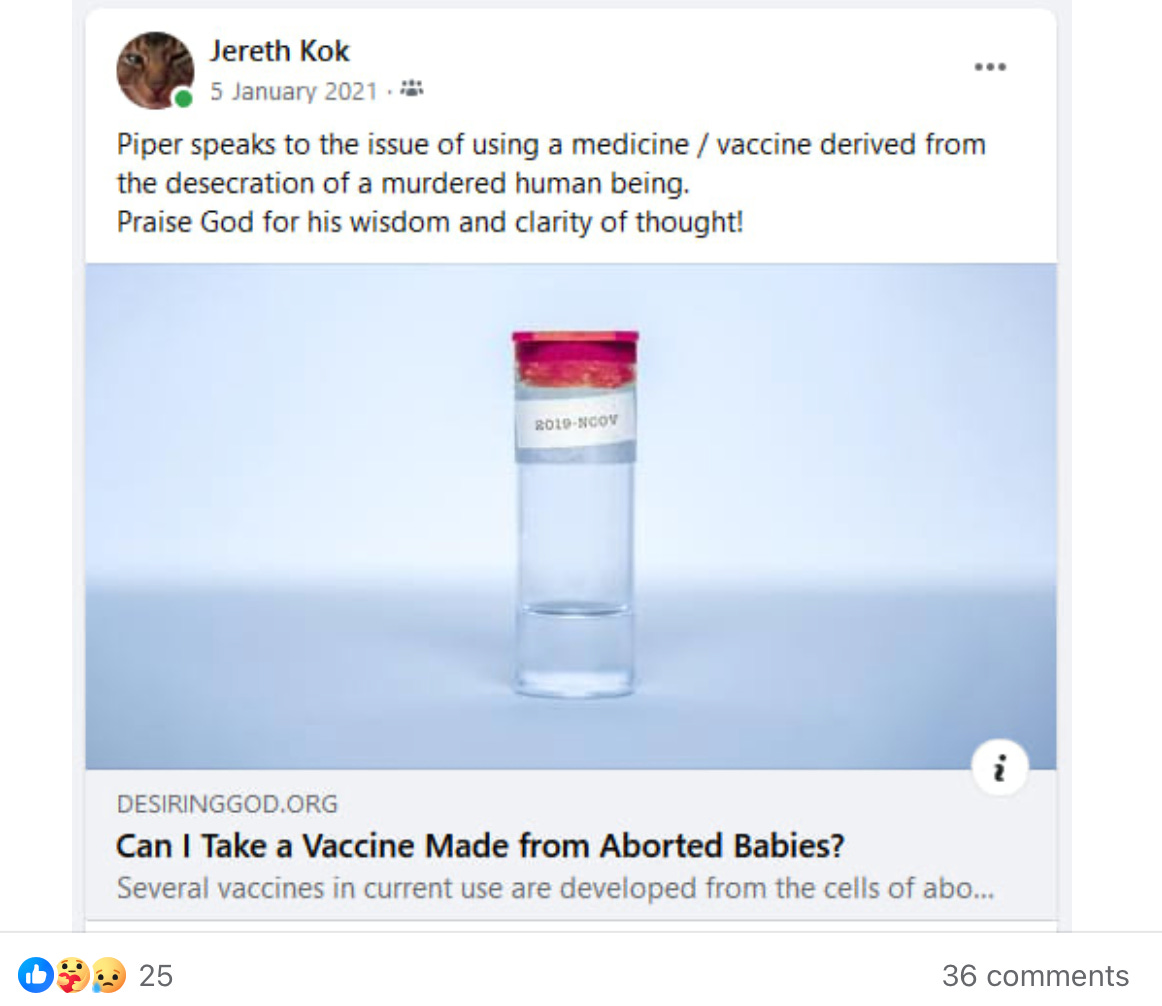The width and height of the screenshot is (1162, 1006).
Task: Open the post's three-dot options menu
Action: (990, 67)
